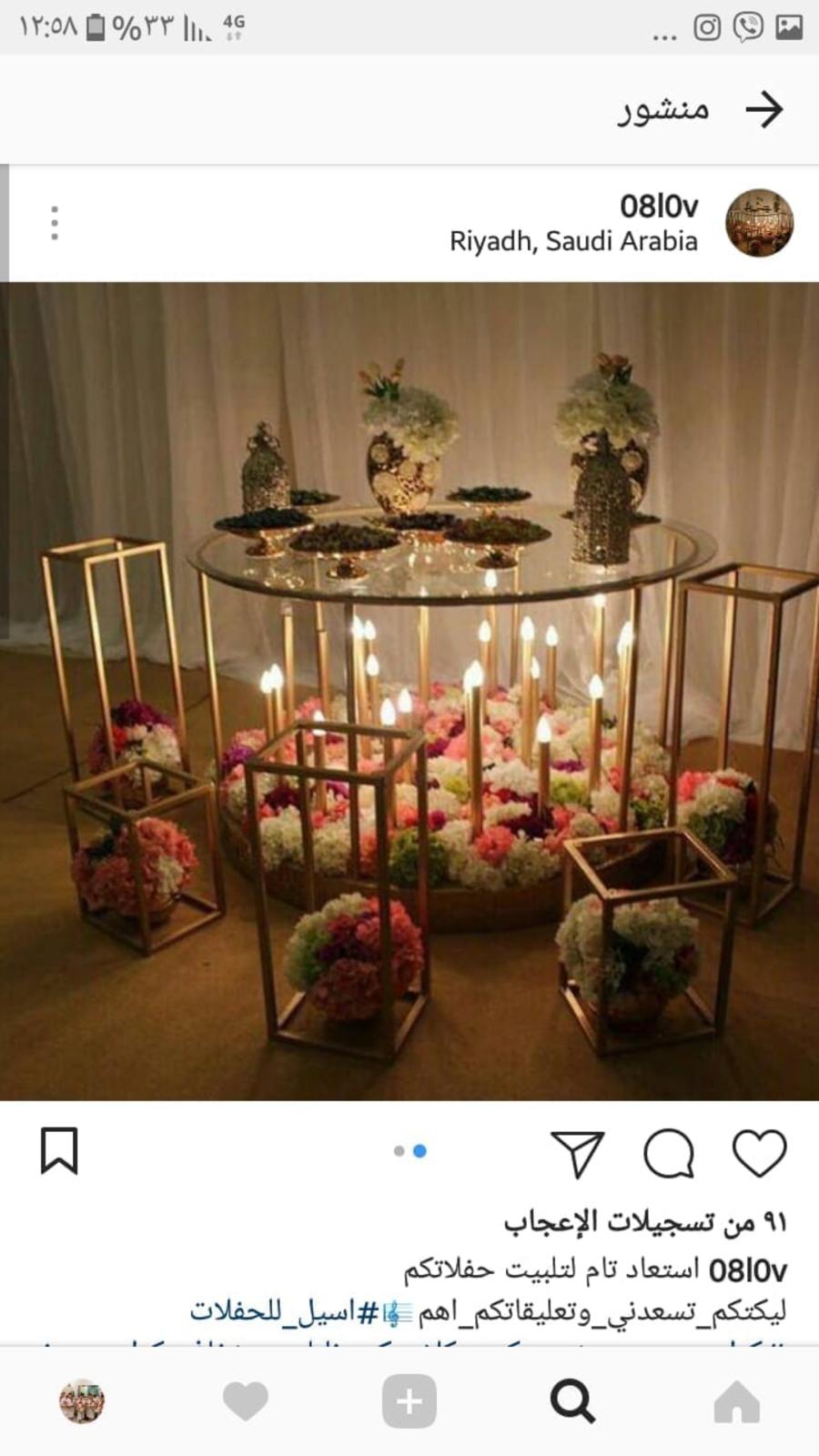Save the post with the bookmark icon
Viewport: 819px width, 1456px height.
pos(59,1151)
